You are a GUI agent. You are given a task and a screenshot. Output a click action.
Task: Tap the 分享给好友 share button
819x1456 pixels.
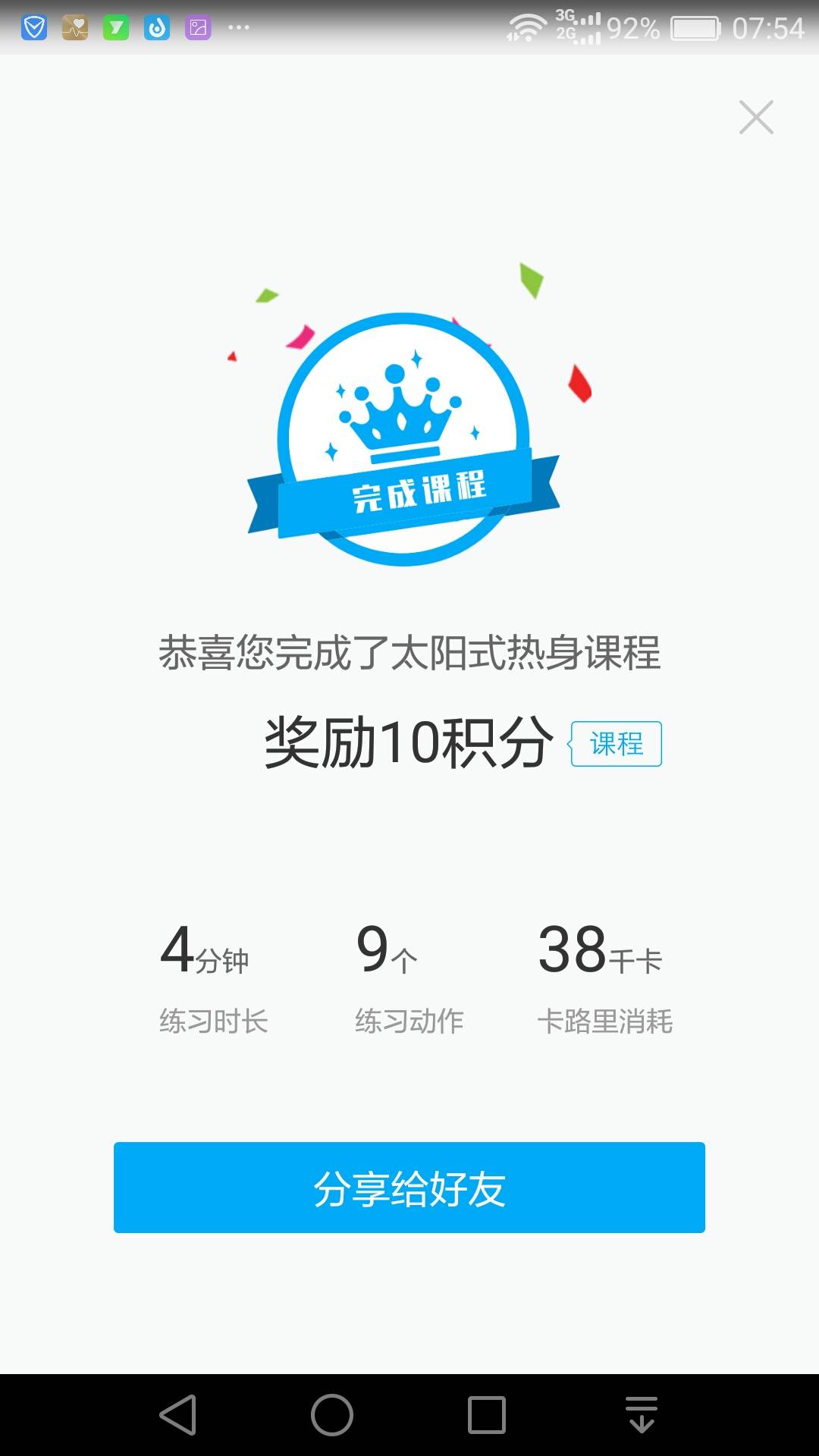coord(409,1188)
